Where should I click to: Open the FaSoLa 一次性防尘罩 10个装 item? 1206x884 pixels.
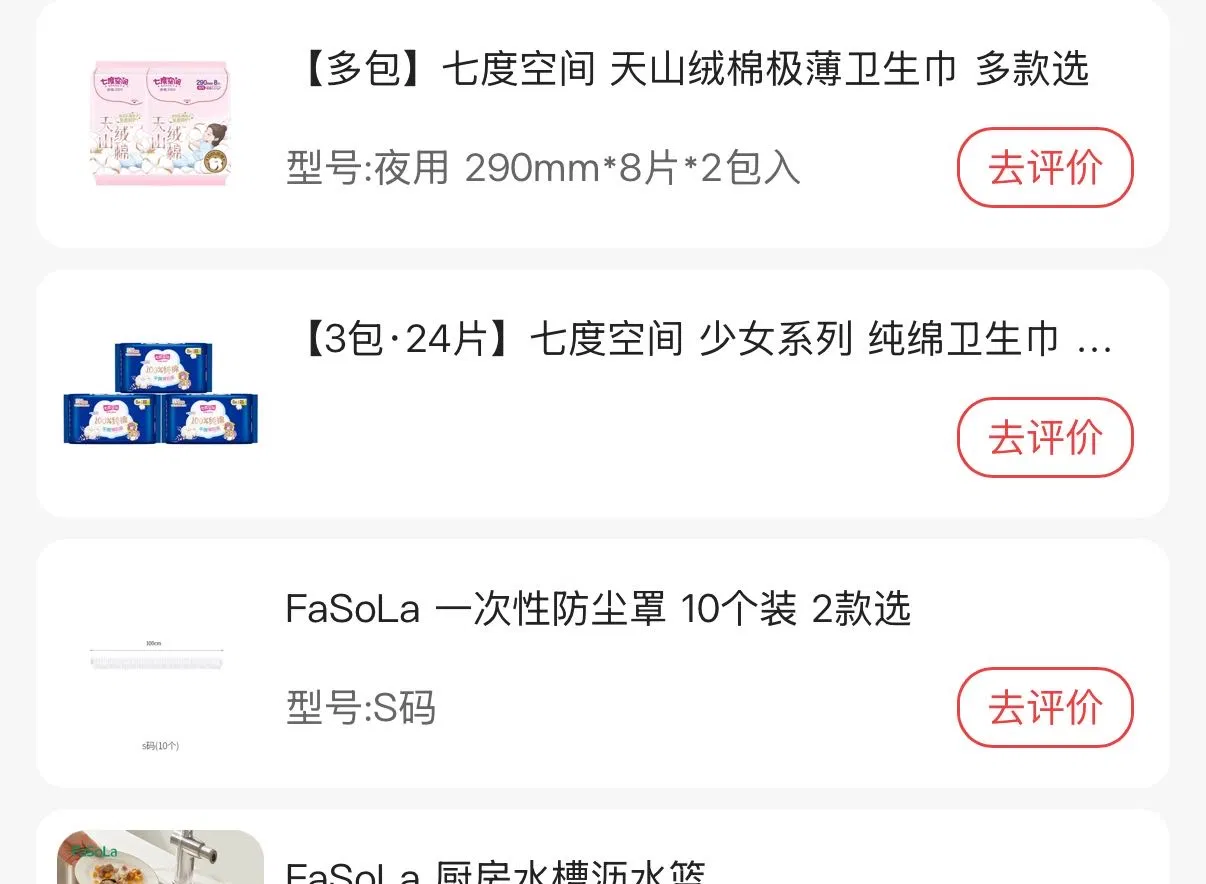(598, 609)
